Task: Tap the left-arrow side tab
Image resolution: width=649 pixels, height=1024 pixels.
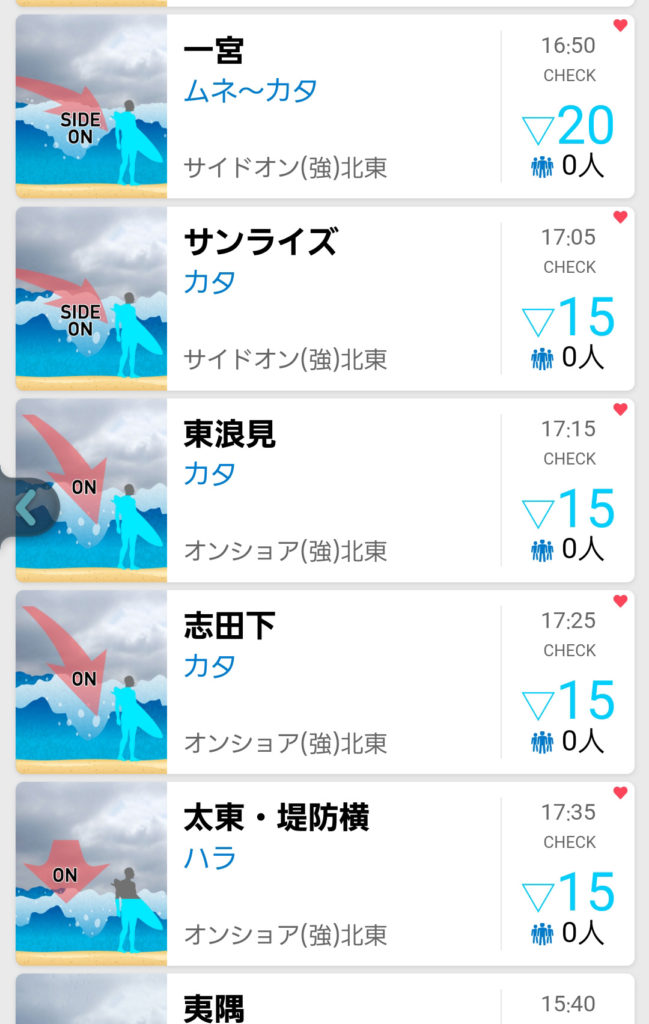Action: (x=27, y=509)
